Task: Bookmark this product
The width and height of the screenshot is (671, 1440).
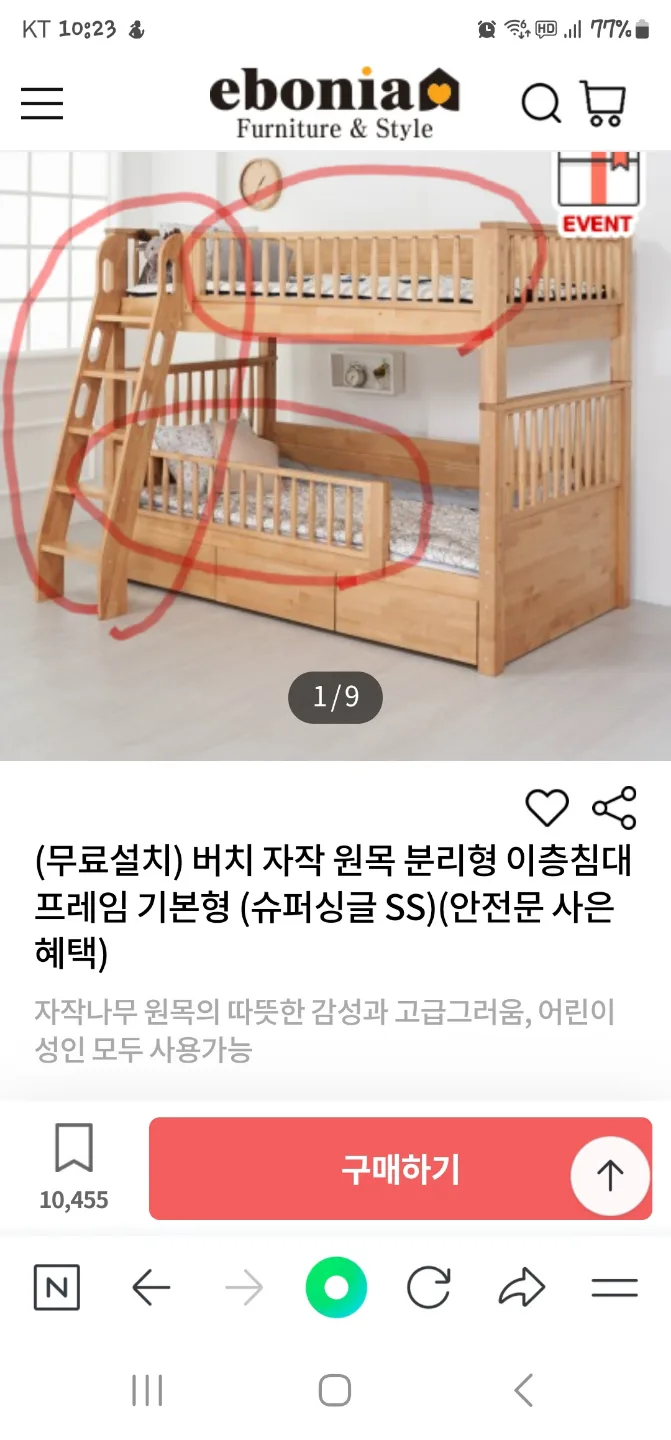Action: pos(73,1148)
